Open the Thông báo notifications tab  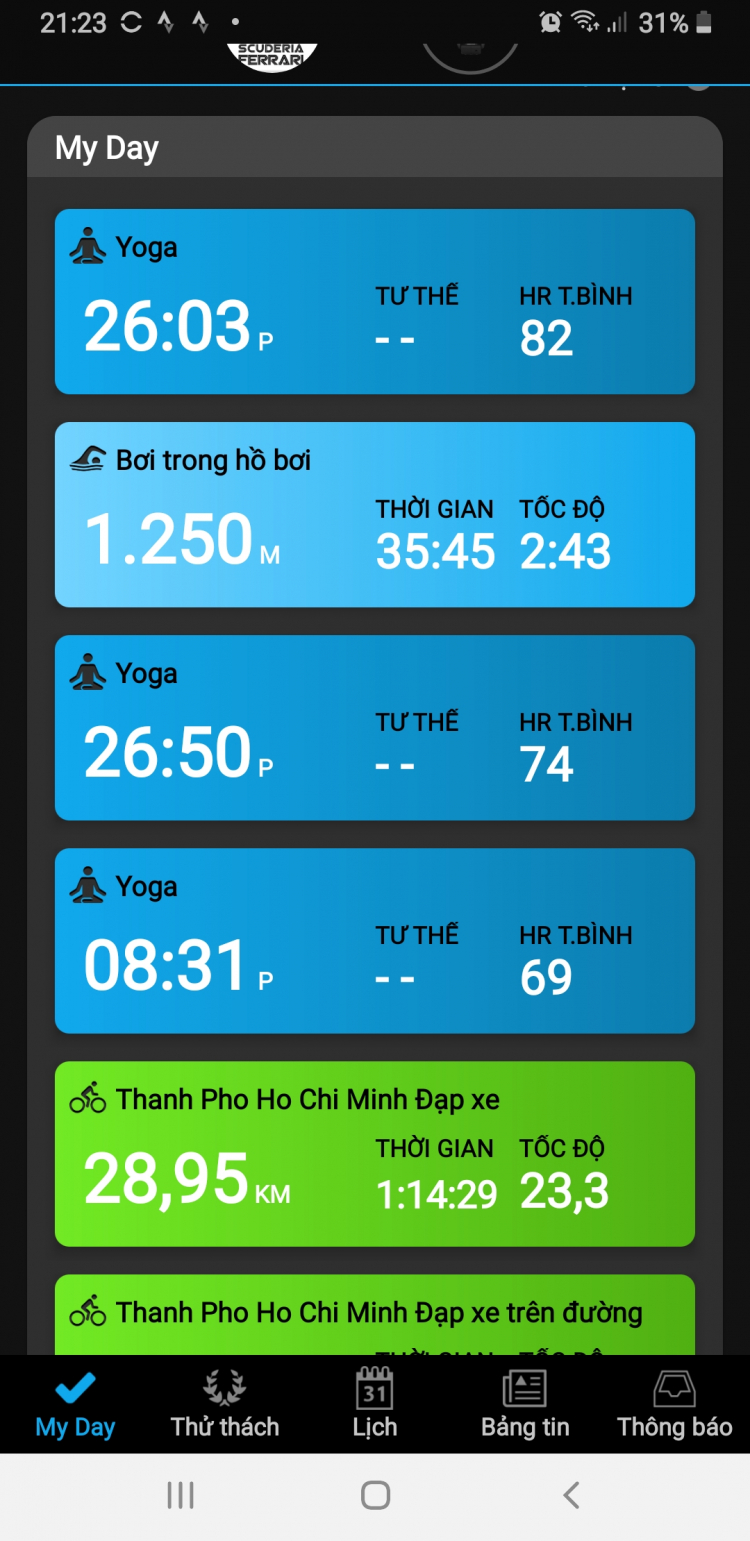click(x=675, y=1404)
